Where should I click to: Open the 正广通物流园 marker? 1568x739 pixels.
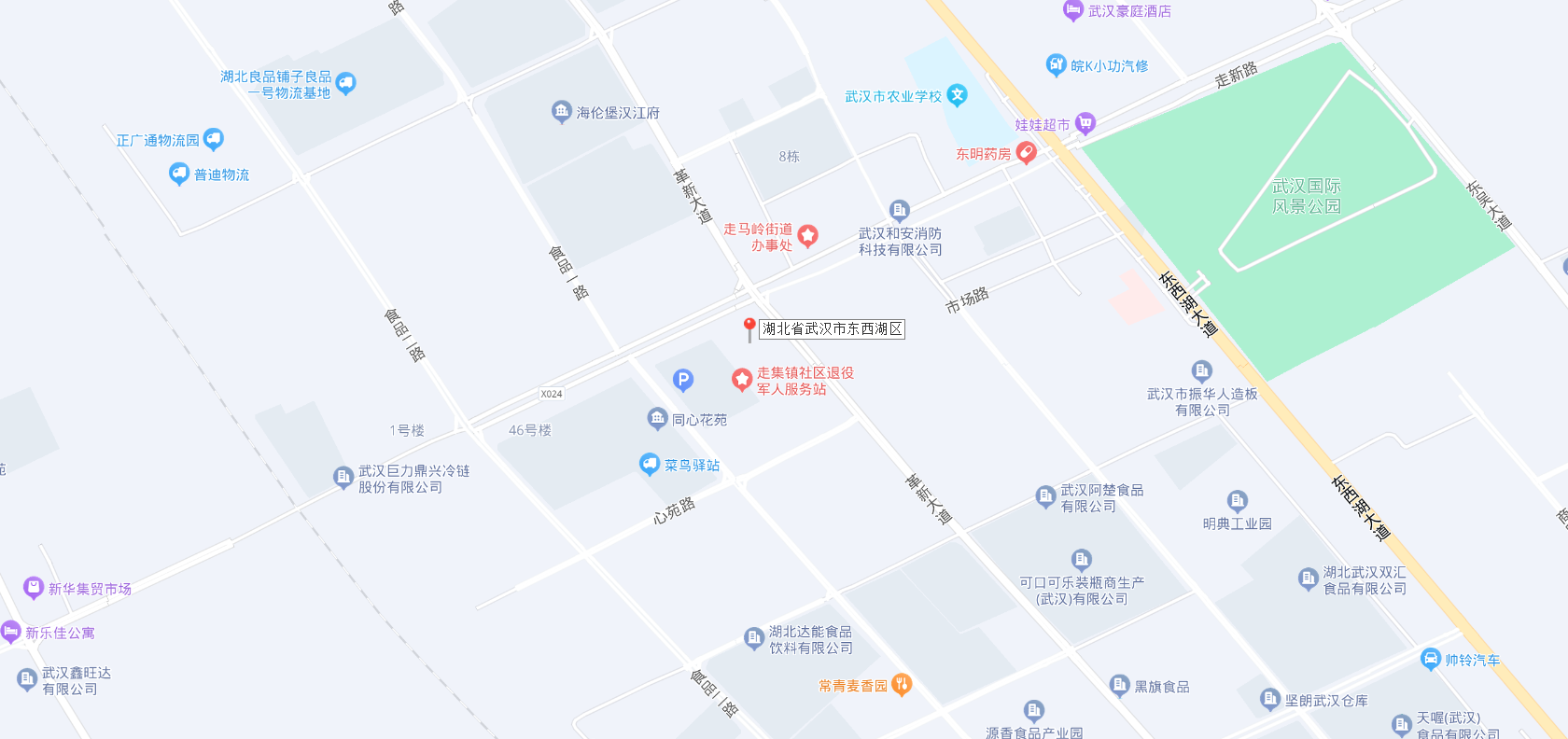[213, 139]
